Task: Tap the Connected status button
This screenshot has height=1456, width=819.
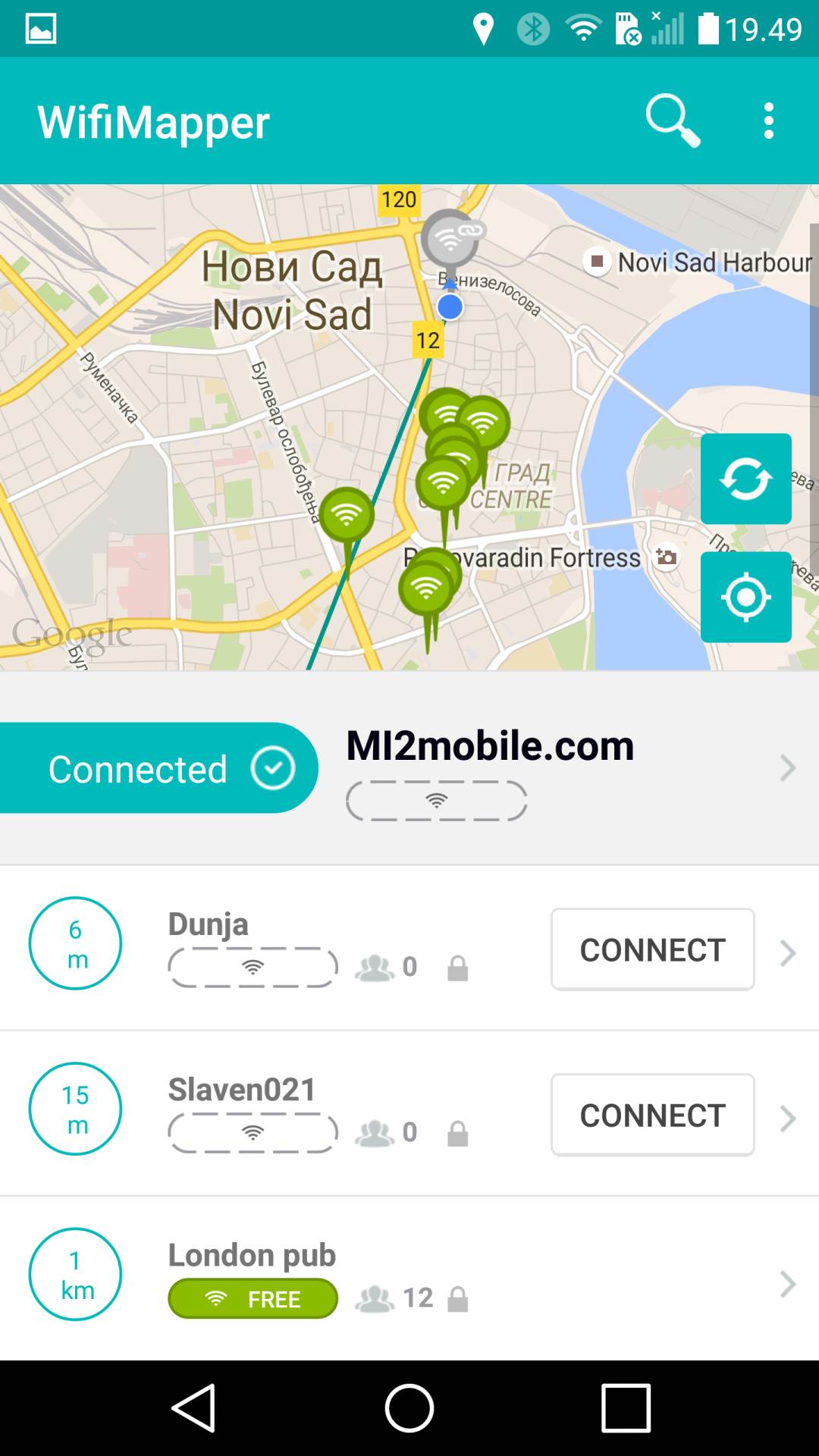Action: 158,768
